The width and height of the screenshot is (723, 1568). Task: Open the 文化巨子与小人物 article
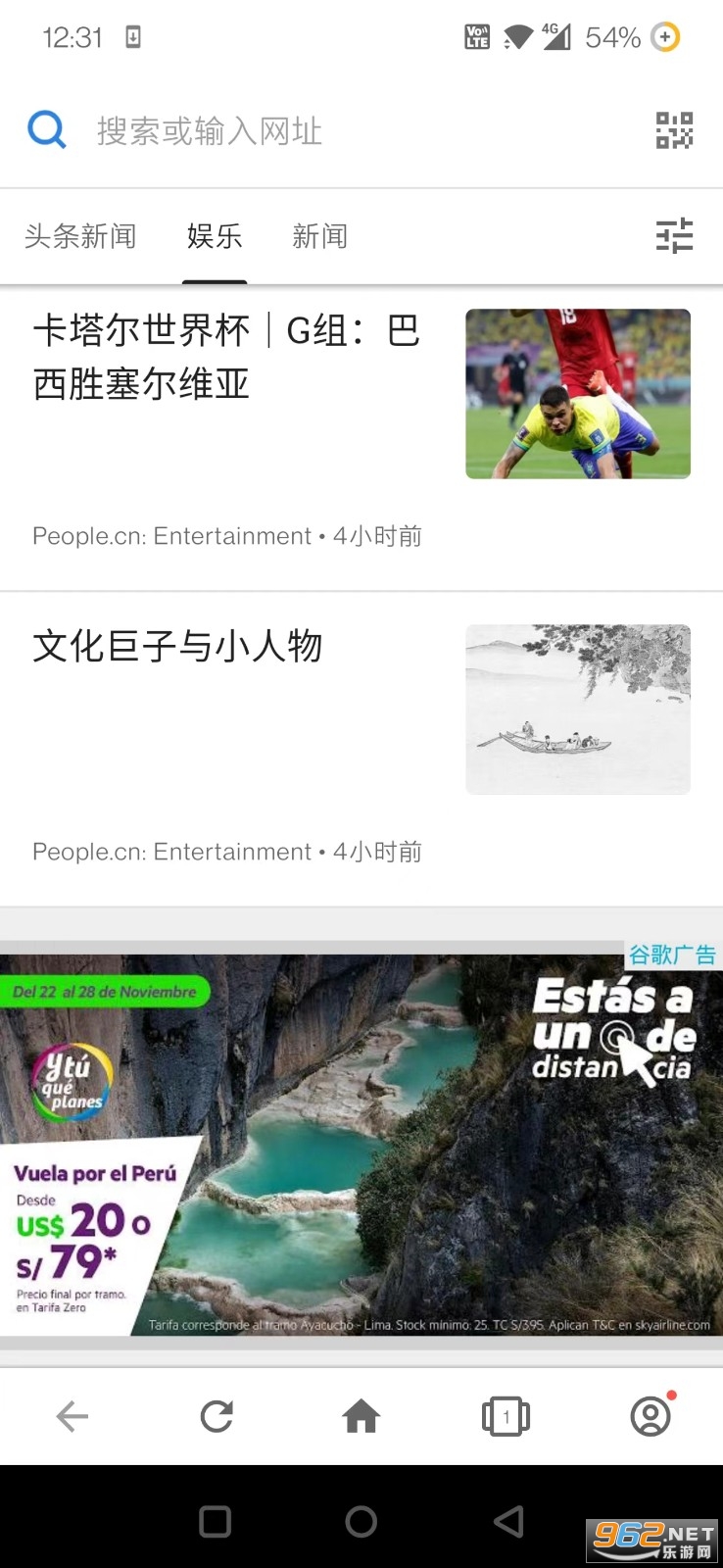tap(361, 750)
